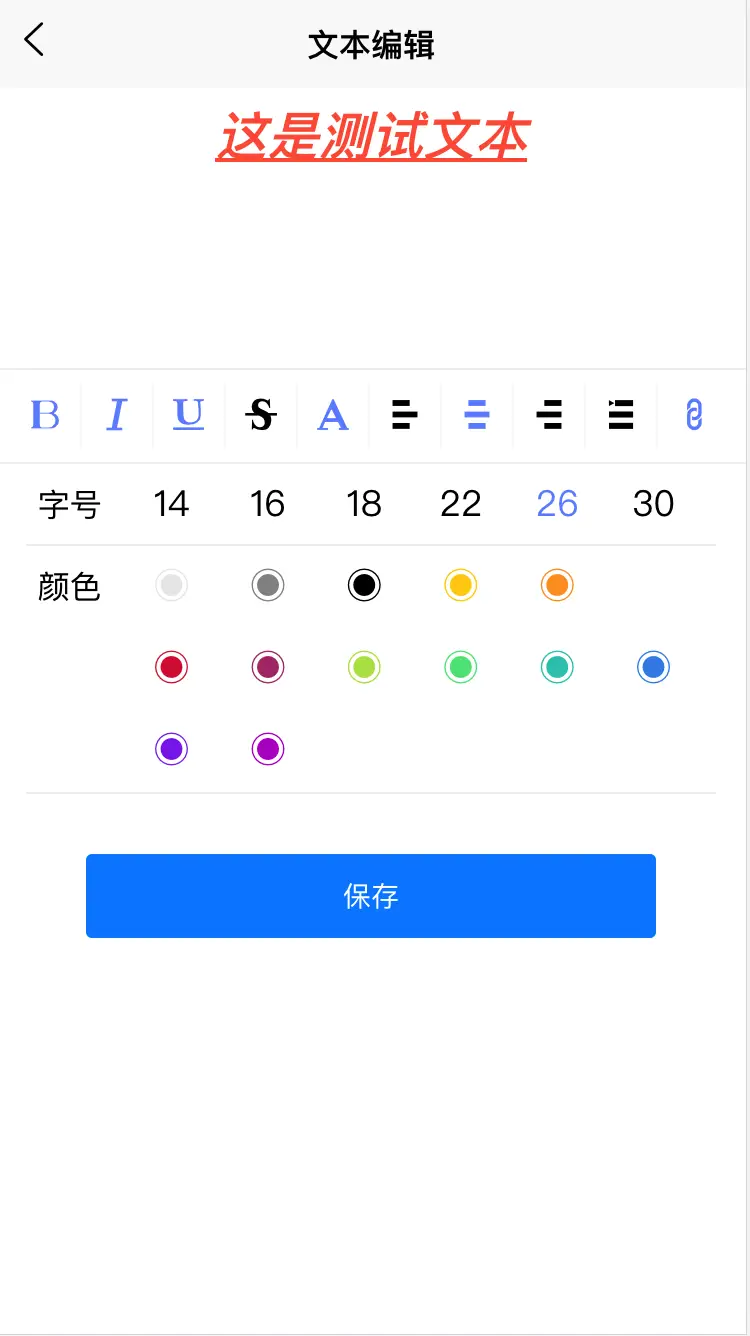This screenshot has width=750, height=1336.
Task: Choose the purple color swatch
Action: [171, 749]
